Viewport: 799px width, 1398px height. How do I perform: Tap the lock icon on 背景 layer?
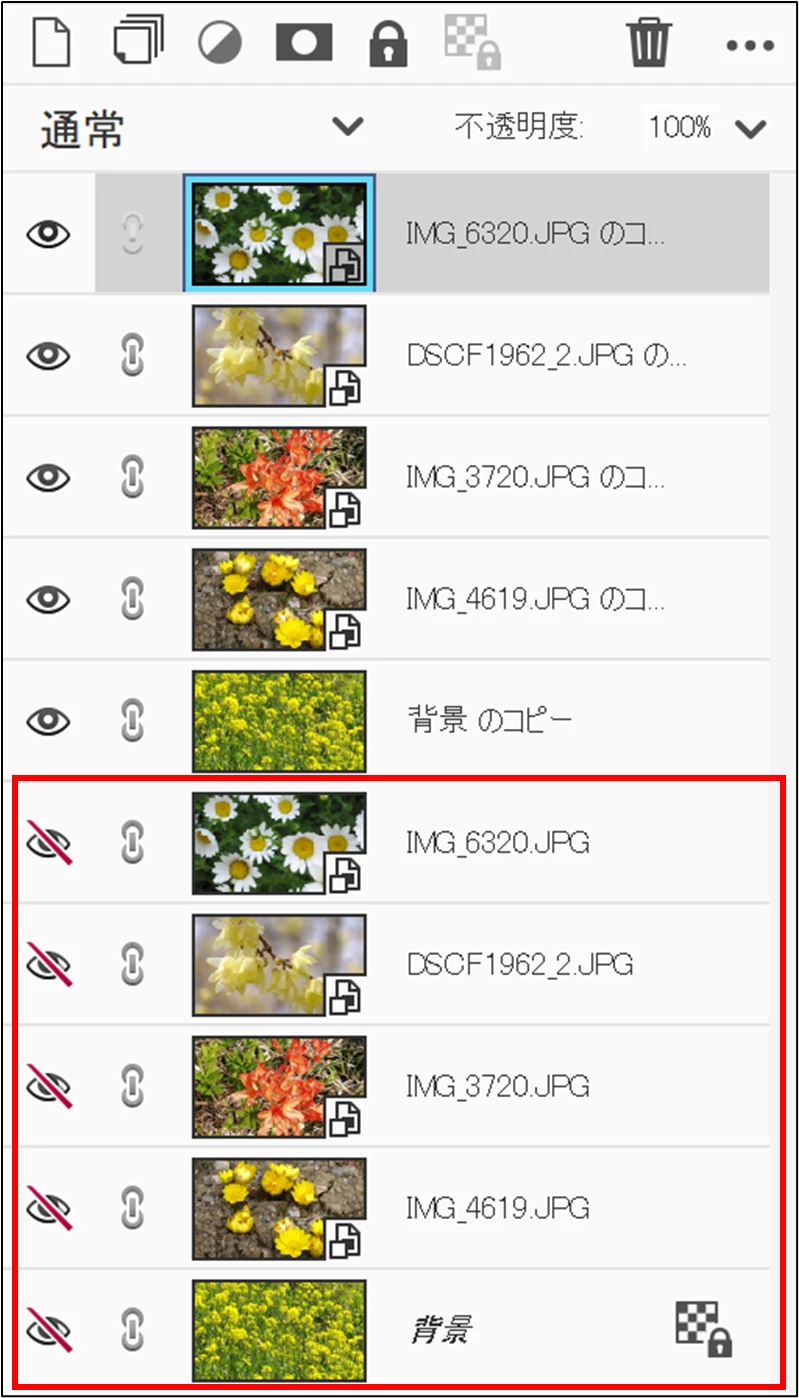point(704,1331)
